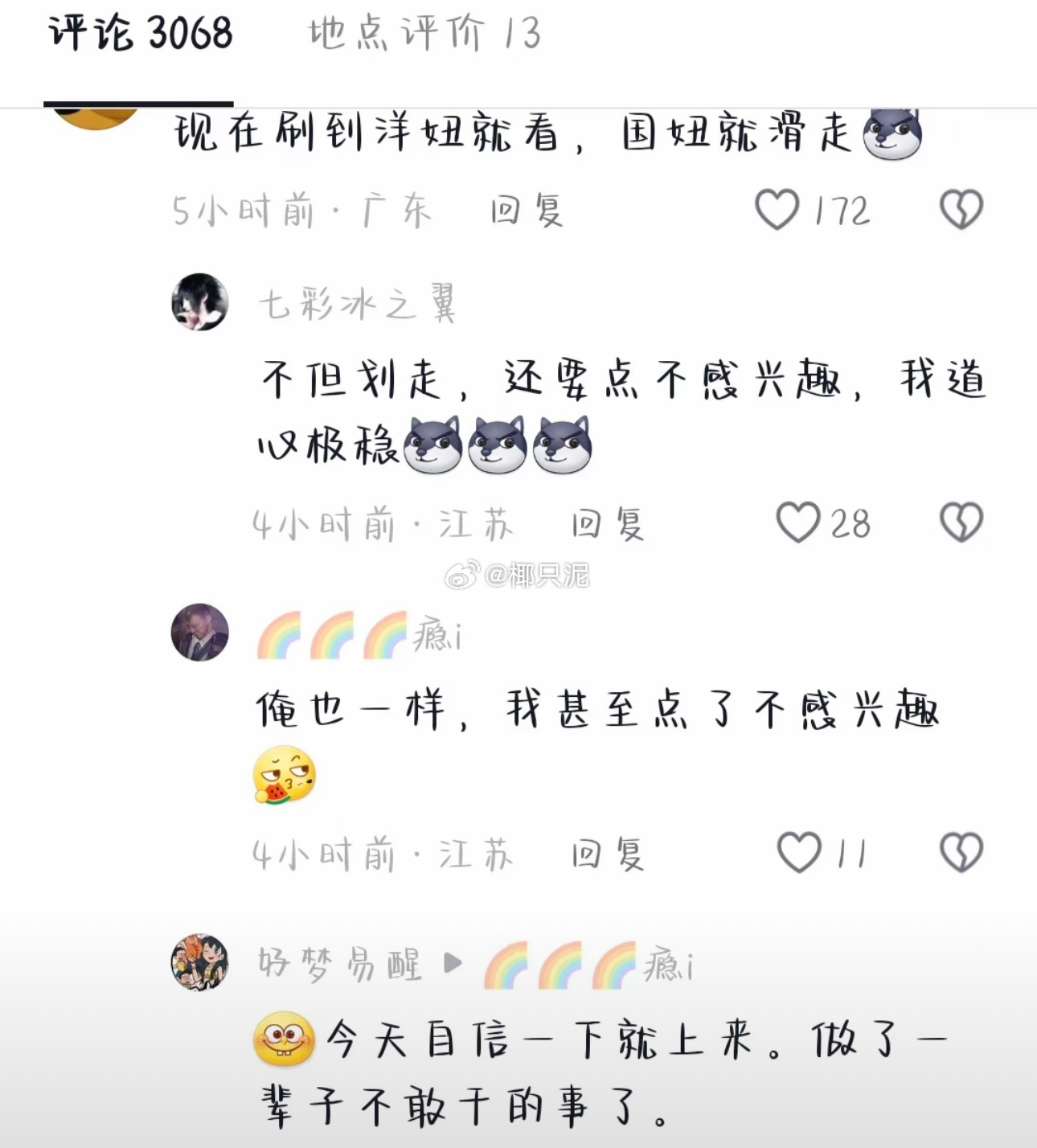Open 七彩冰之翼's profile avatar
The height and width of the screenshot is (1148, 1037).
click(x=200, y=302)
